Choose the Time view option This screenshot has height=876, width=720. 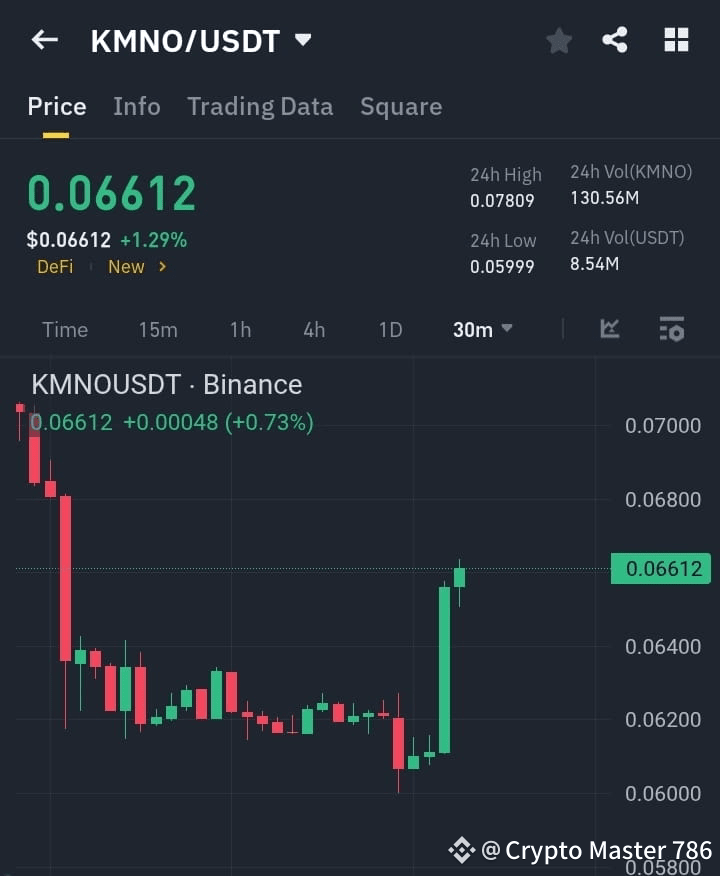coord(65,329)
